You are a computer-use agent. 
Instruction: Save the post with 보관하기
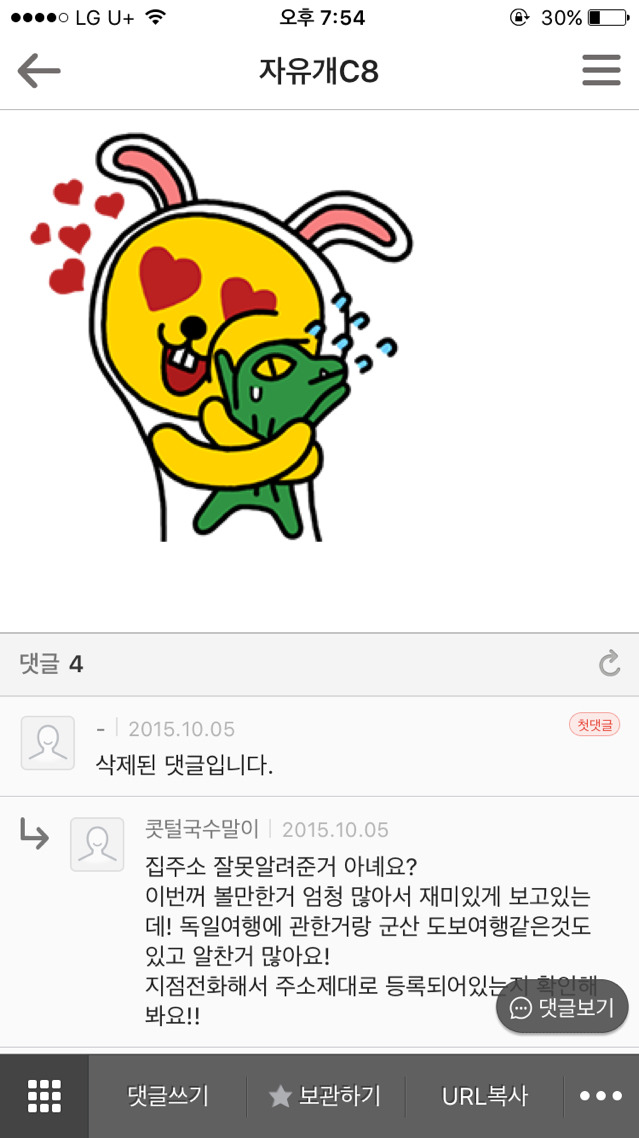325,1096
